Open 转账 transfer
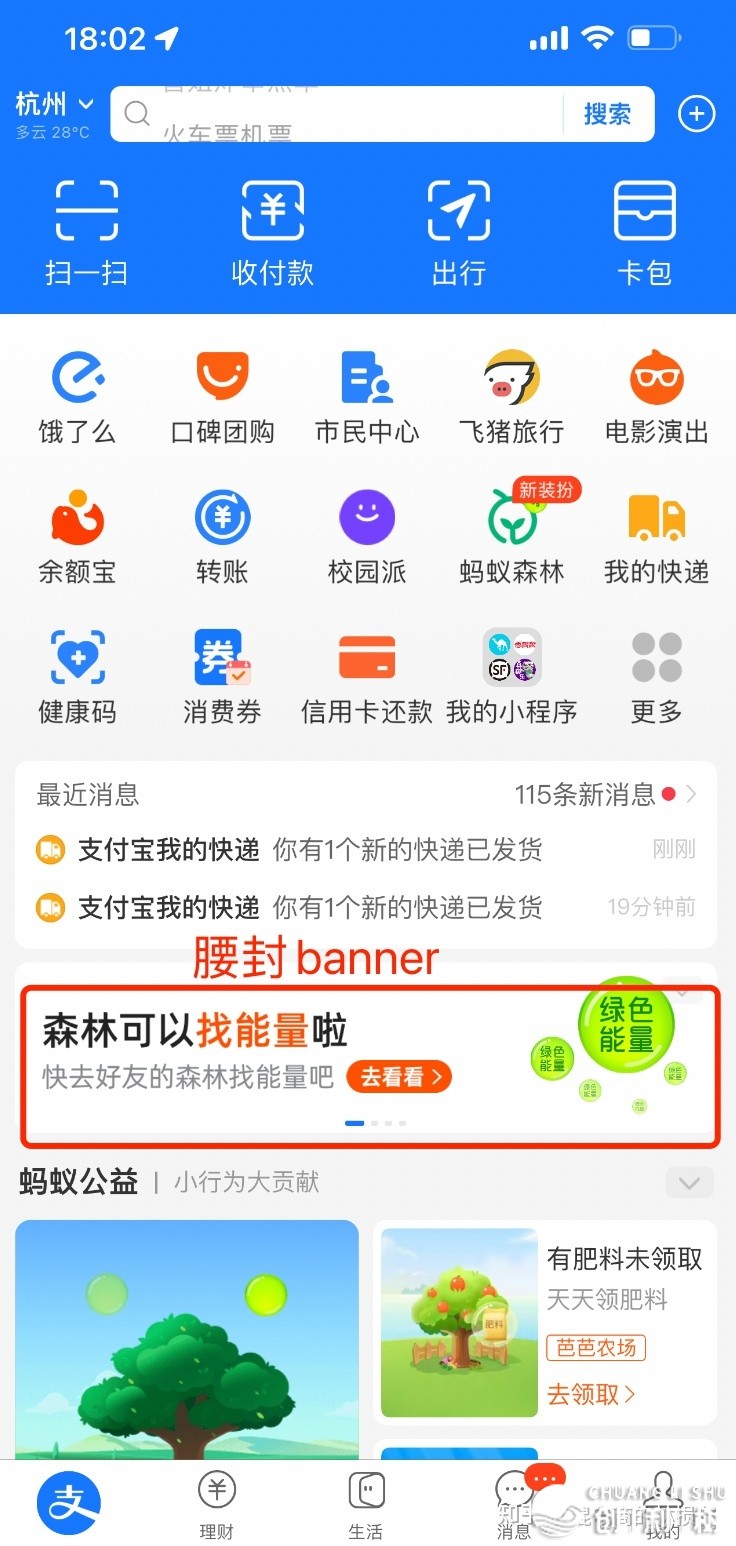This screenshot has height=1546, width=736. 222,537
